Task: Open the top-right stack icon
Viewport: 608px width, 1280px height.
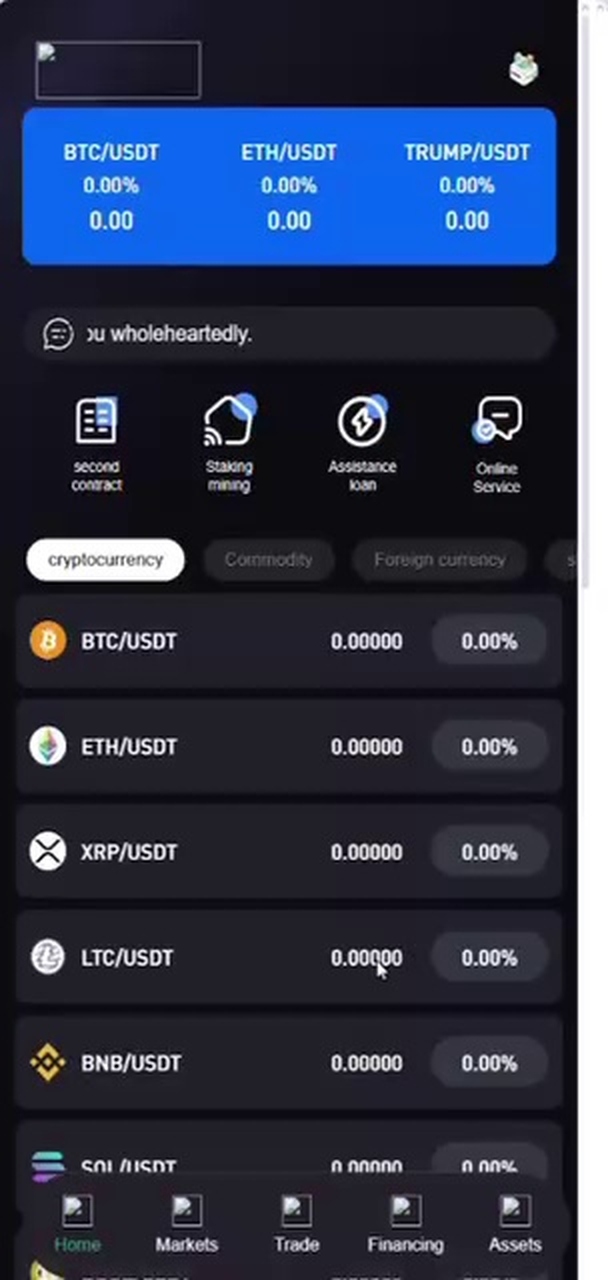Action: click(x=523, y=69)
